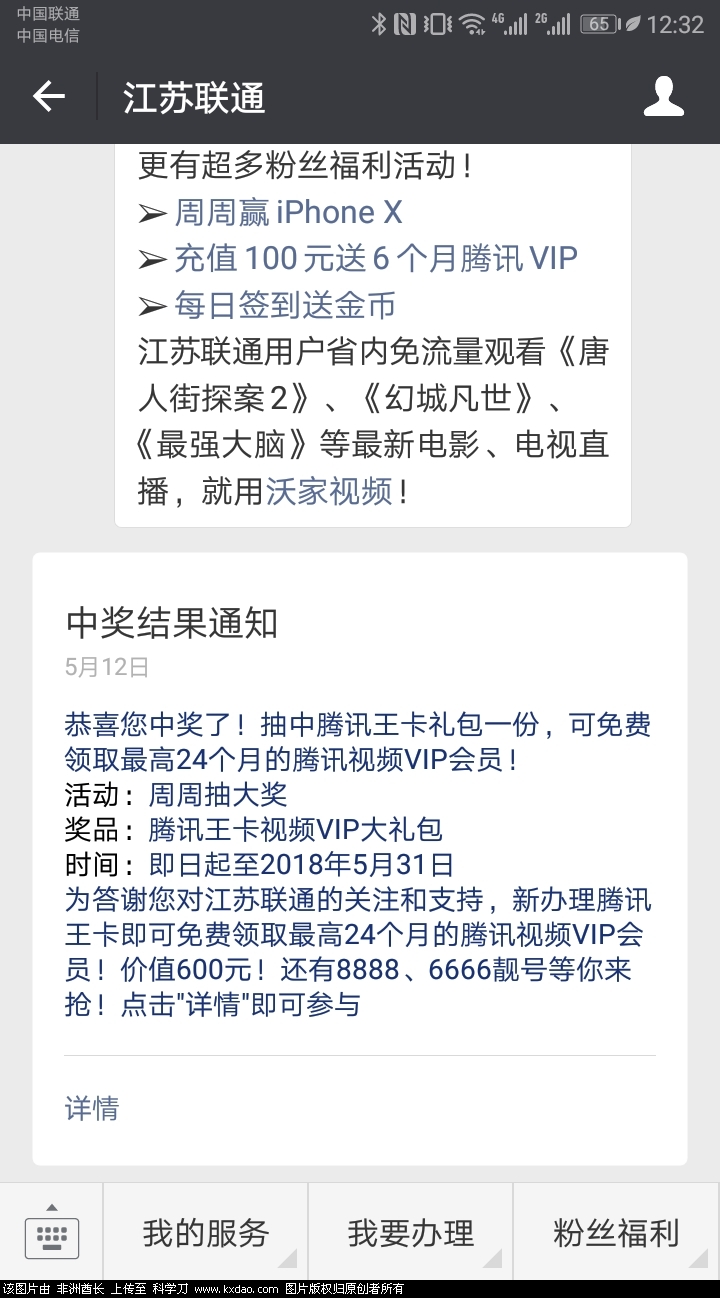Open the 粉丝福利 menu
This screenshot has width=720, height=1298.
pyautogui.click(x=616, y=1233)
